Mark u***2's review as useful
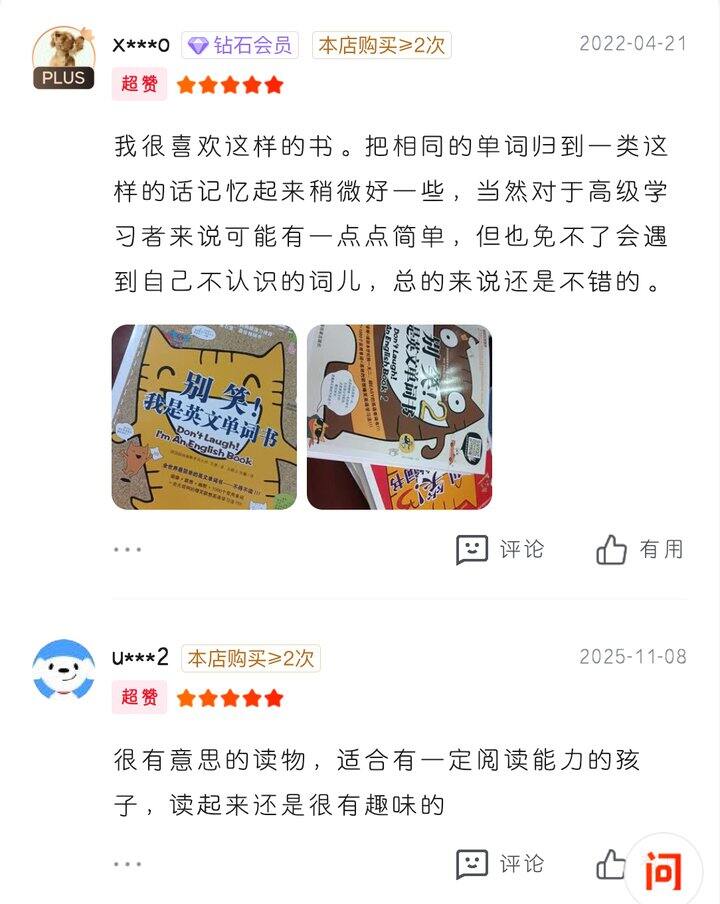720x904 pixels. tap(611, 864)
